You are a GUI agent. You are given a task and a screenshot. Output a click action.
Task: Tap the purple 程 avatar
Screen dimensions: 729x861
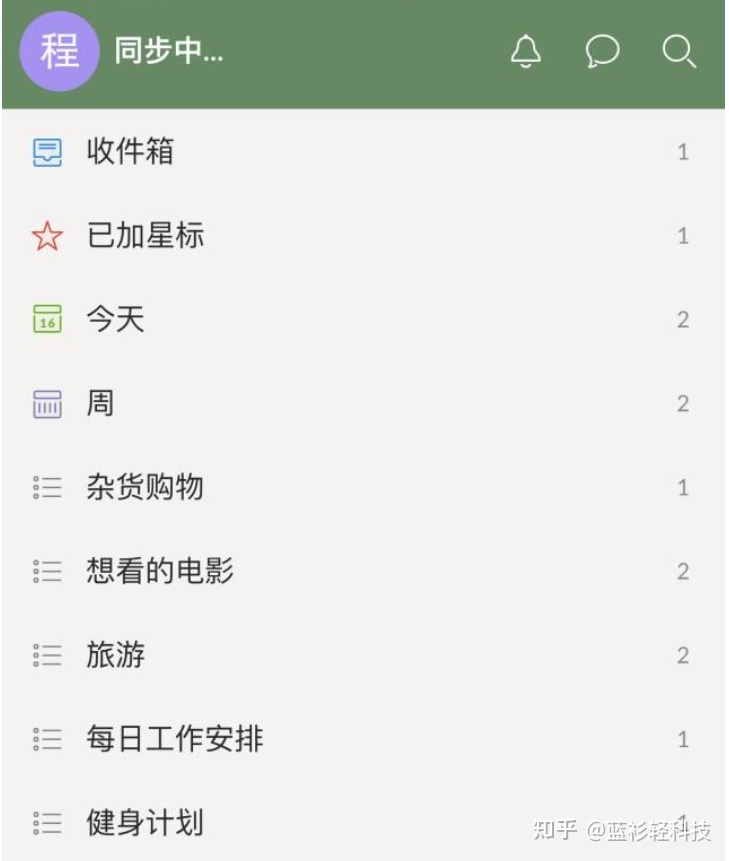tap(59, 50)
